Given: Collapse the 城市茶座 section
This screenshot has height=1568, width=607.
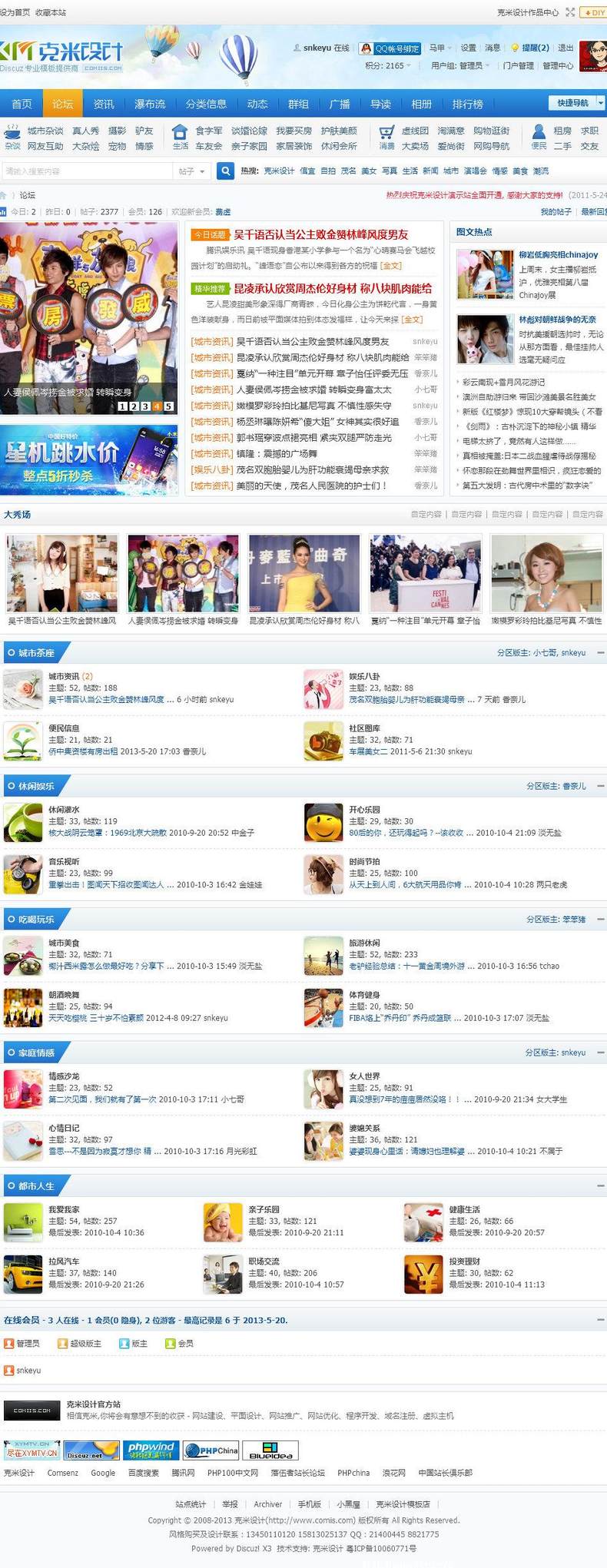Looking at the screenshot, I should click(601, 652).
